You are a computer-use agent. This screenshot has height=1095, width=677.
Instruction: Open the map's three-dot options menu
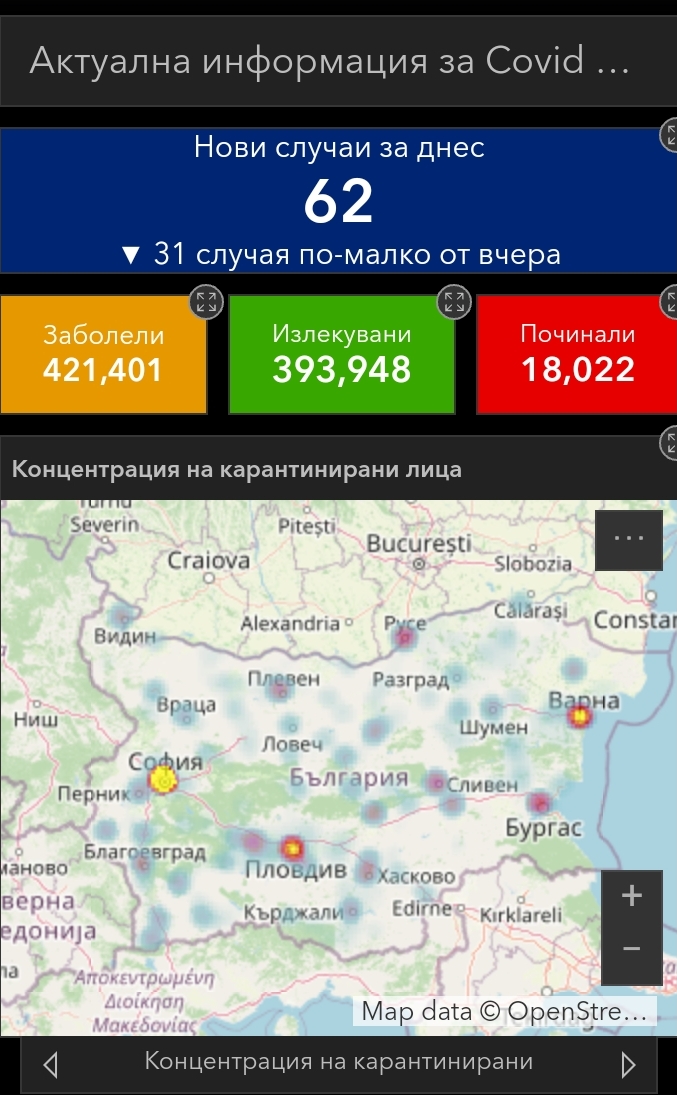tap(628, 540)
